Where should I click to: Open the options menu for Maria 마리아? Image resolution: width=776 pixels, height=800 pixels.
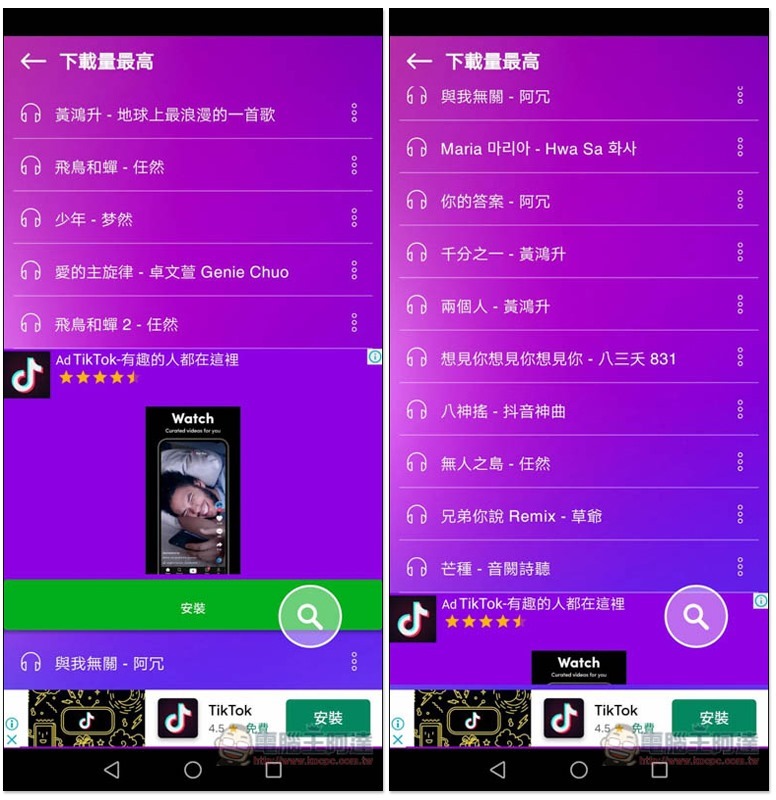click(x=740, y=148)
